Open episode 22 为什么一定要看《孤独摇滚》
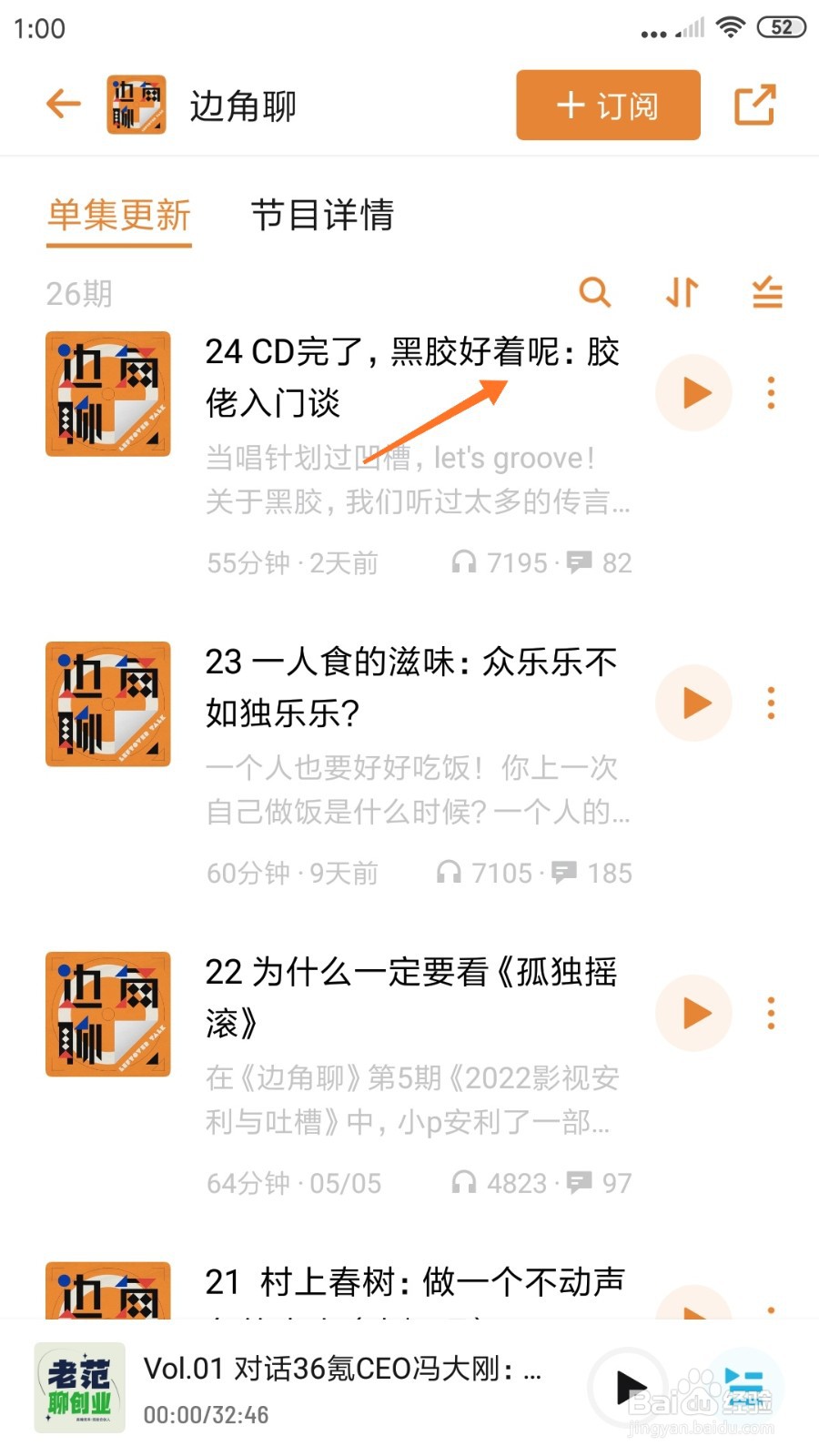This screenshot has width=819, height=1456. coord(411,997)
